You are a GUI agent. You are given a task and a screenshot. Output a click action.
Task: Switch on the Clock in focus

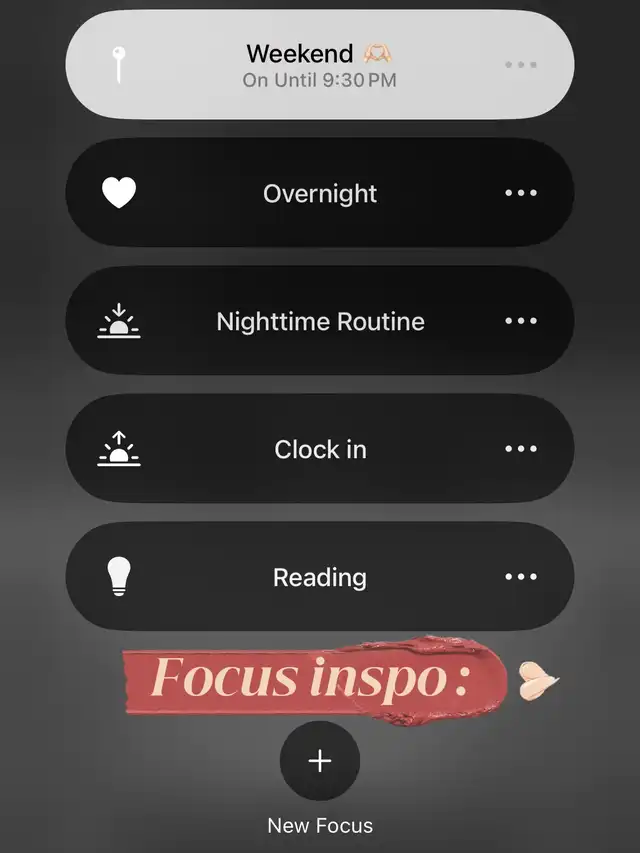coord(300,449)
